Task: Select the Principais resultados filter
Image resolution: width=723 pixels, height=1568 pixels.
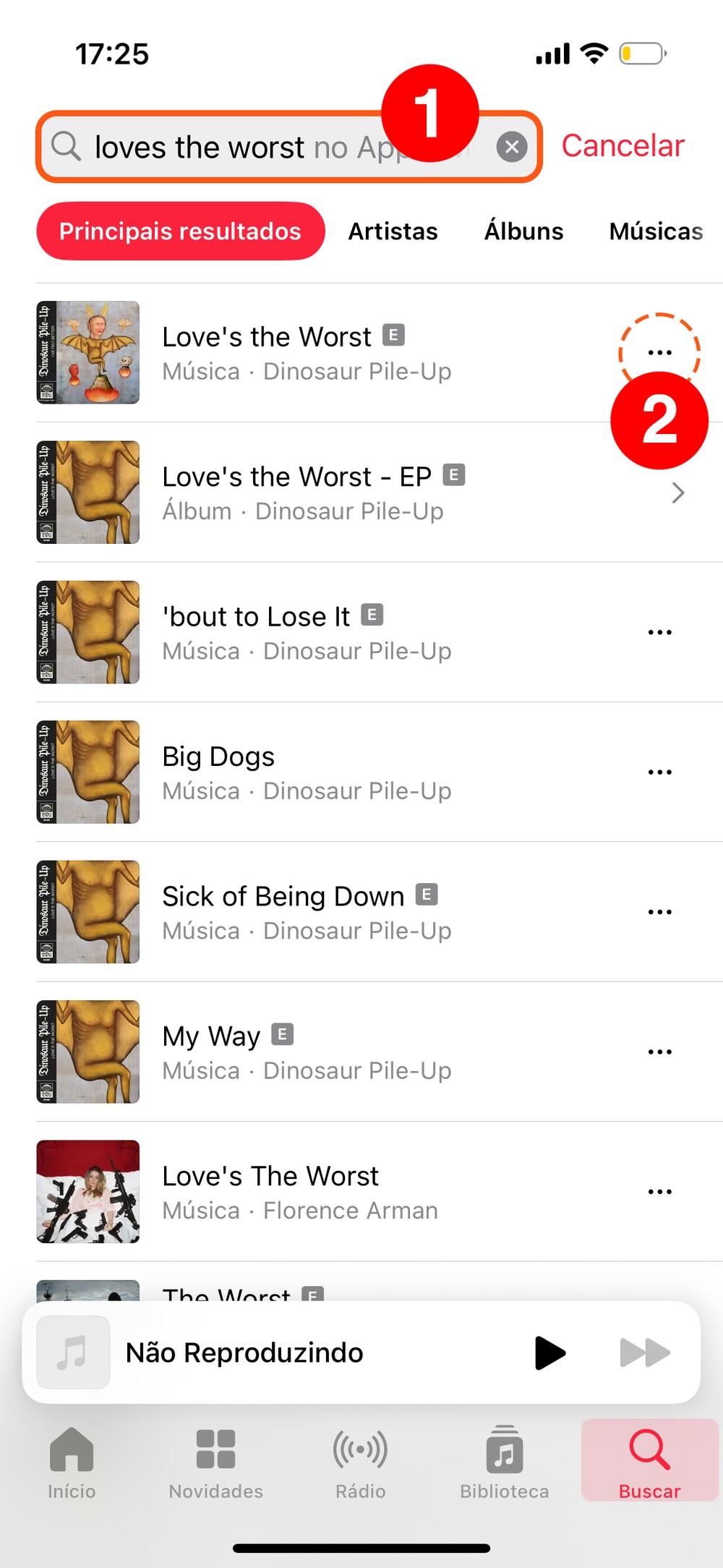Action: pyautogui.click(x=180, y=231)
